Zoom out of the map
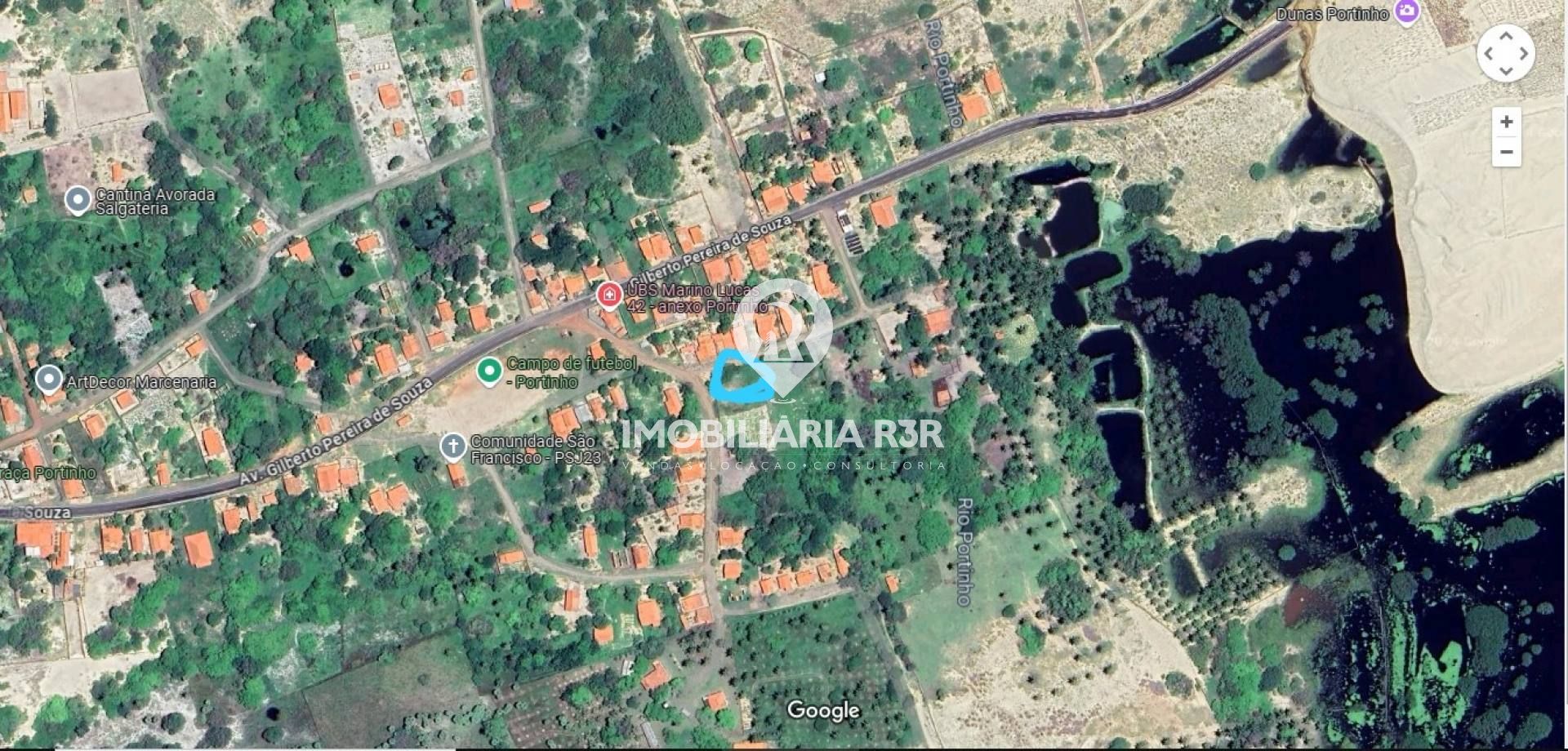The height and width of the screenshot is (751, 1568). [x=1506, y=152]
